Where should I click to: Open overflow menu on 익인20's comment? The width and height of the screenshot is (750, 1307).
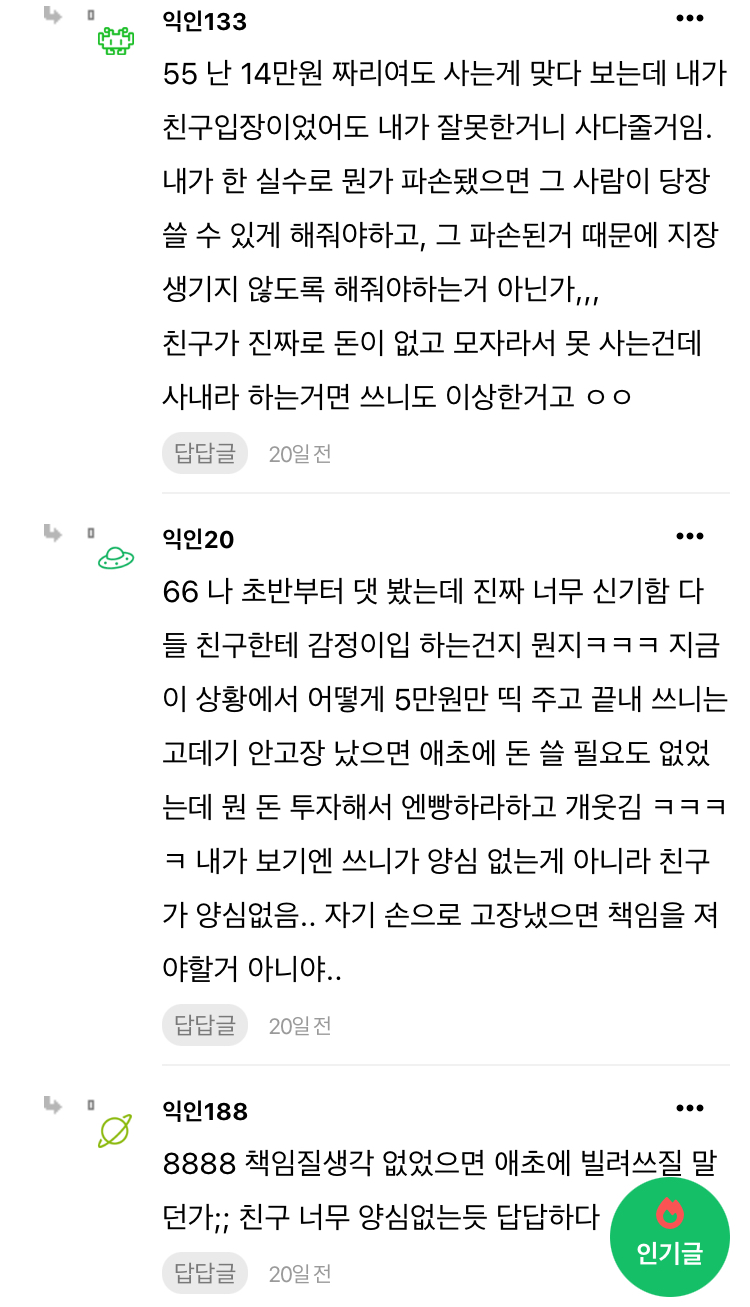coord(690,537)
